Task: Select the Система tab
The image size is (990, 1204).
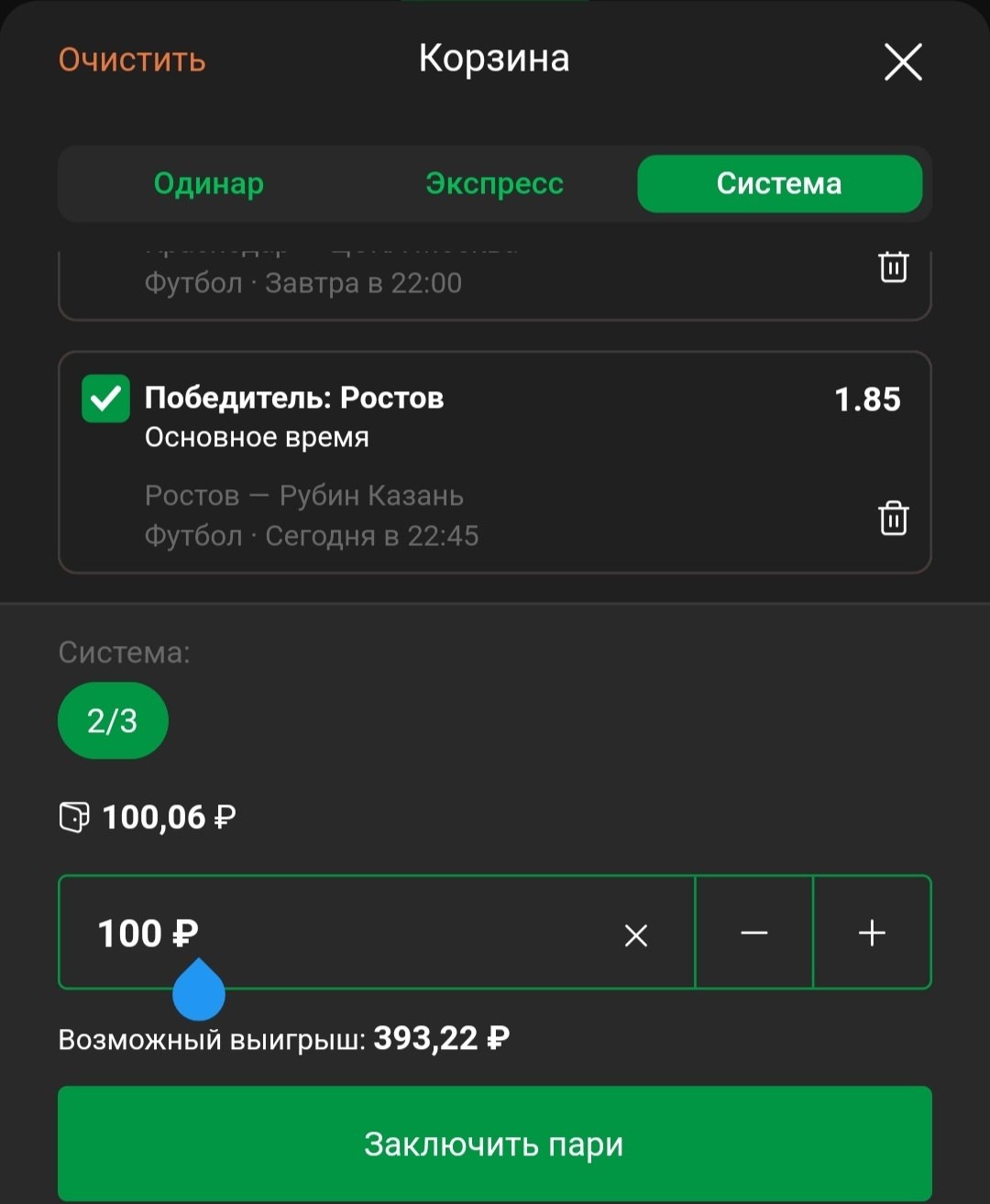Action: [x=779, y=183]
